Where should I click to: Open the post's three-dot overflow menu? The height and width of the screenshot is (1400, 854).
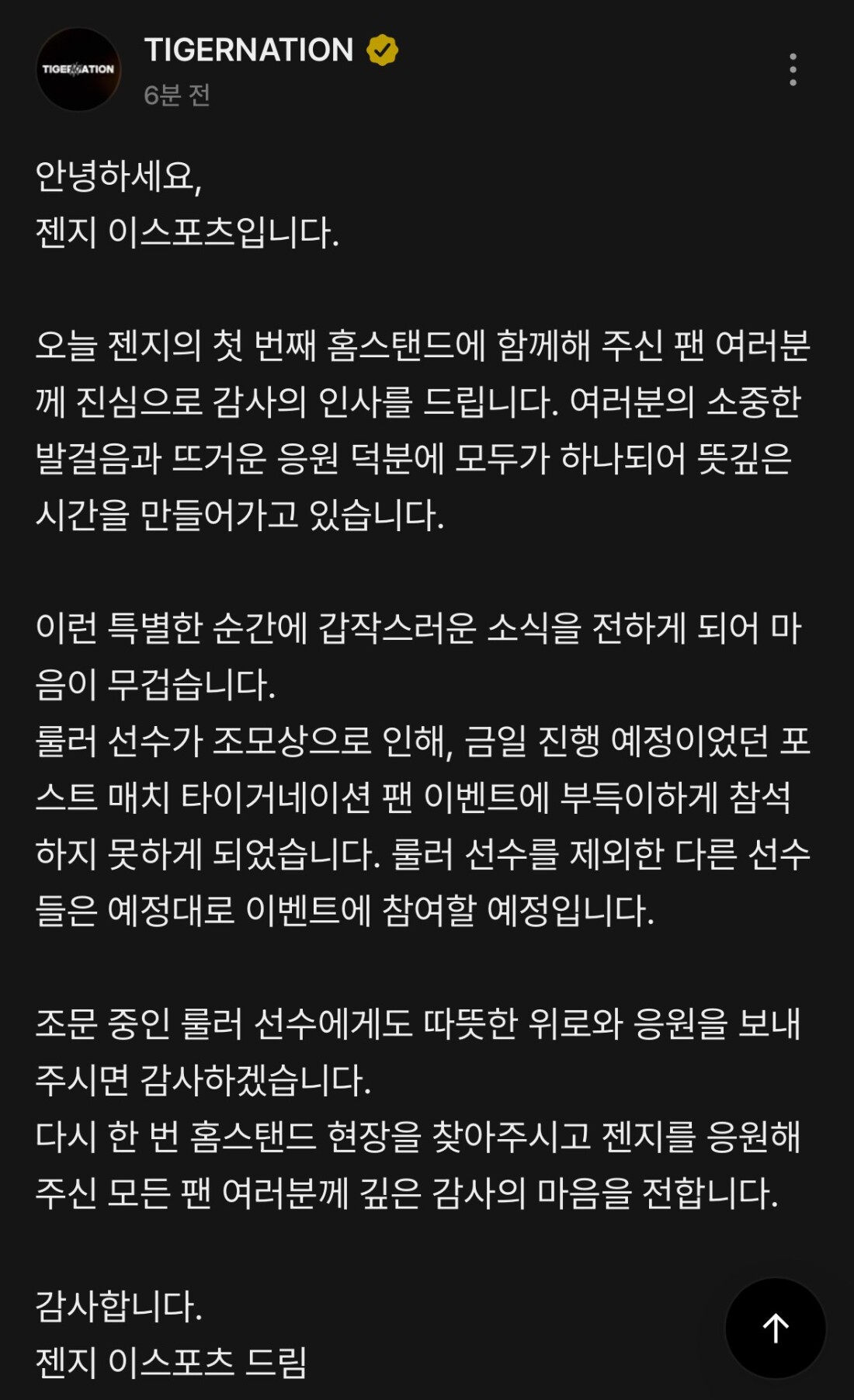point(792,70)
